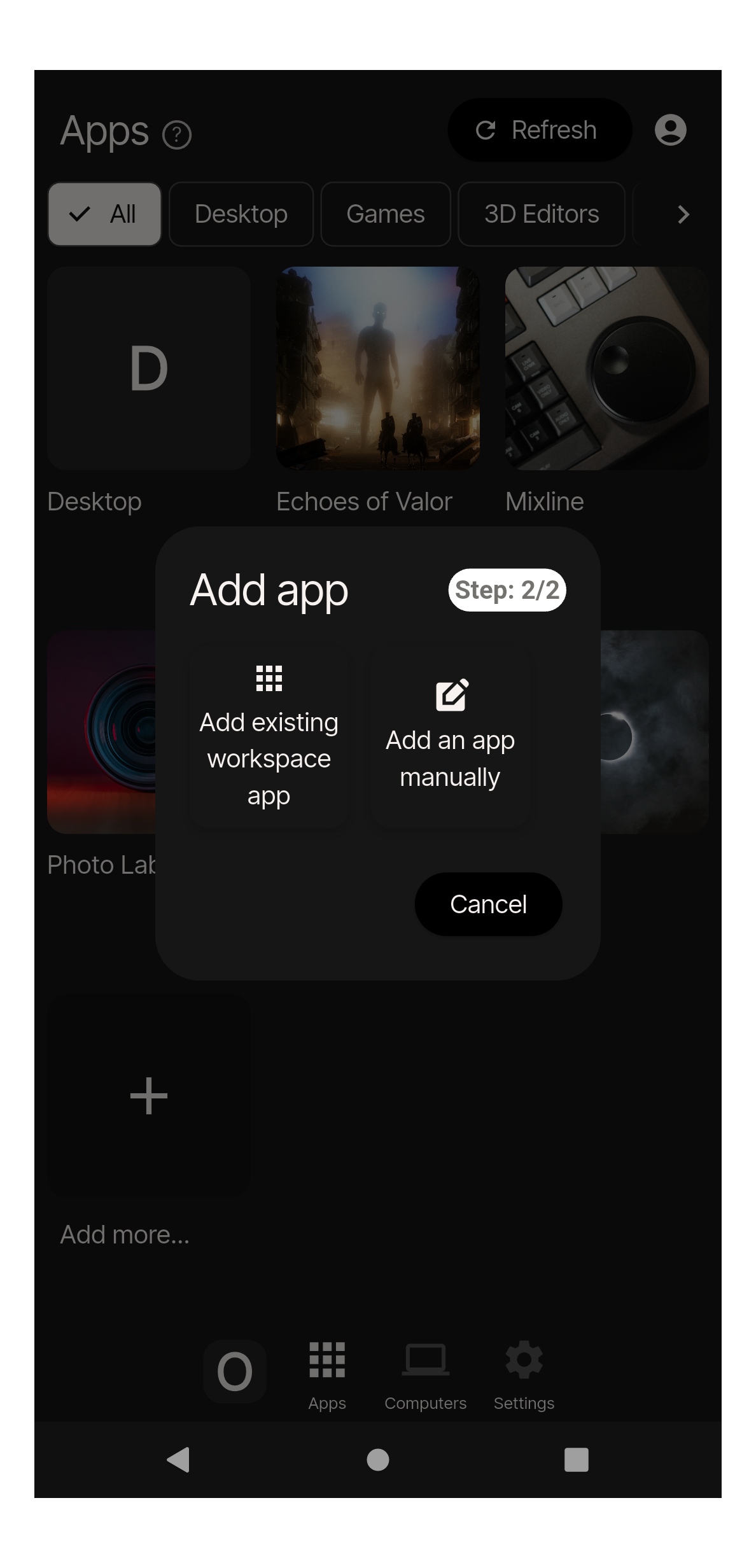
Task: Open the Apps help icon
Action: click(177, 135)
